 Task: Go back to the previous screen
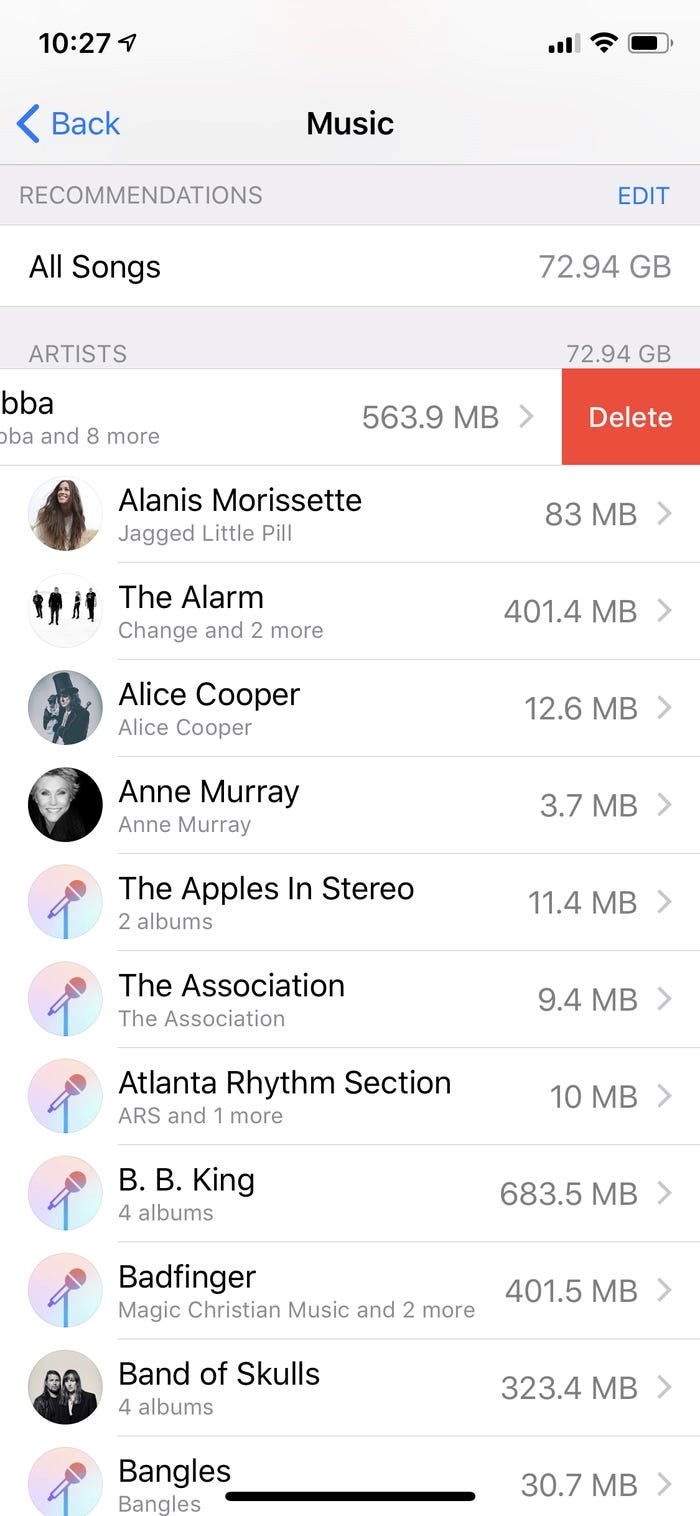pos(68,124)
